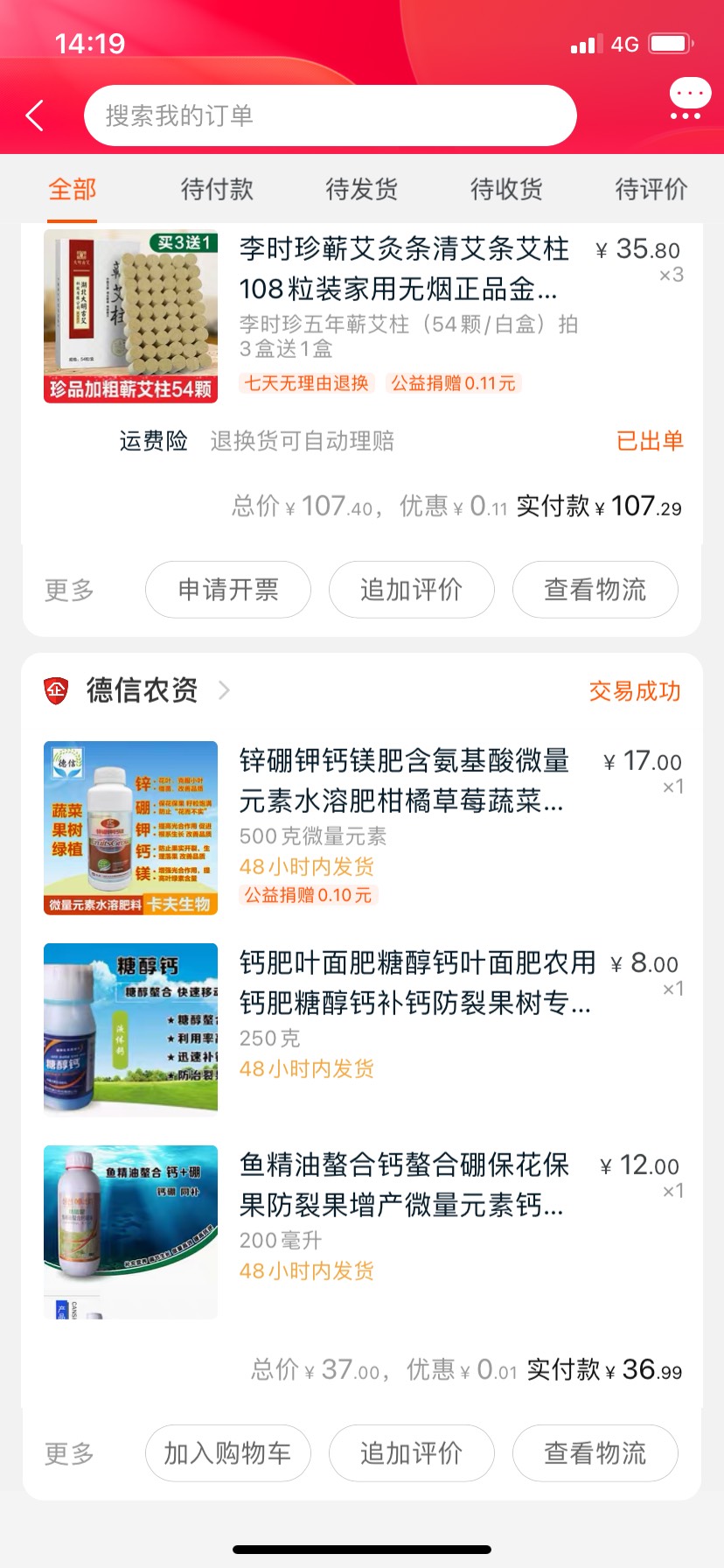Select the 全部 orders tab
This screenshot has width=724, height=1568.
73,189
